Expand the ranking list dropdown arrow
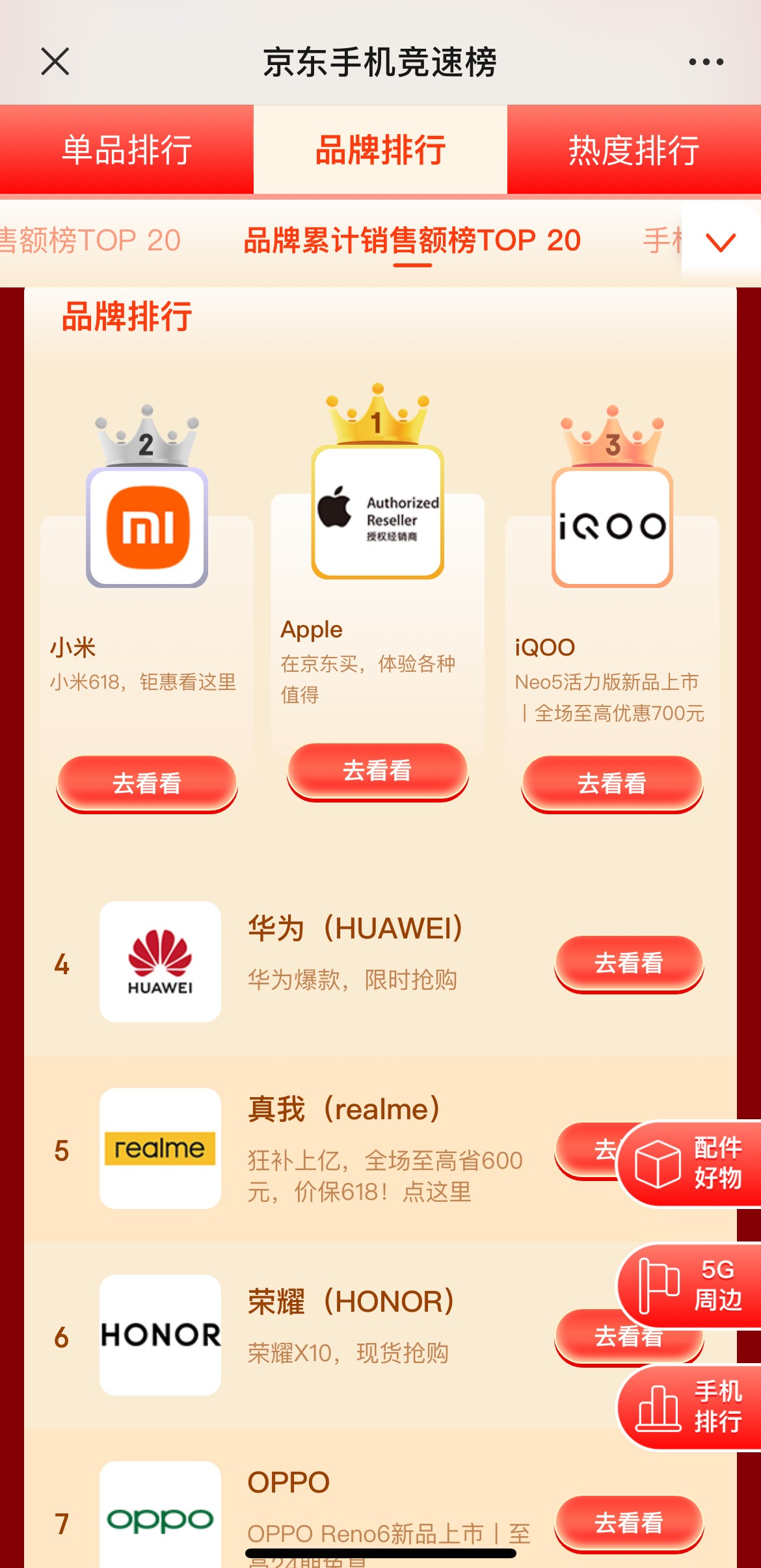Image resolution: width=761 pixels, height=1568 pixels. click(x=721, y=242)
